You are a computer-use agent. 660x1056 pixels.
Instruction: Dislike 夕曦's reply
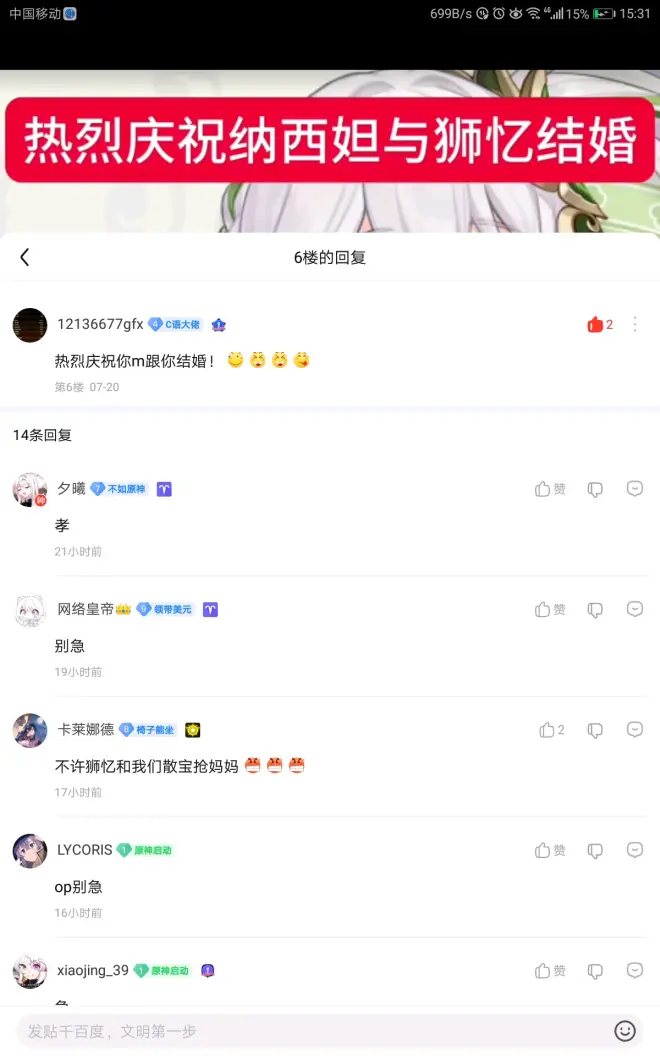[595, 489]
